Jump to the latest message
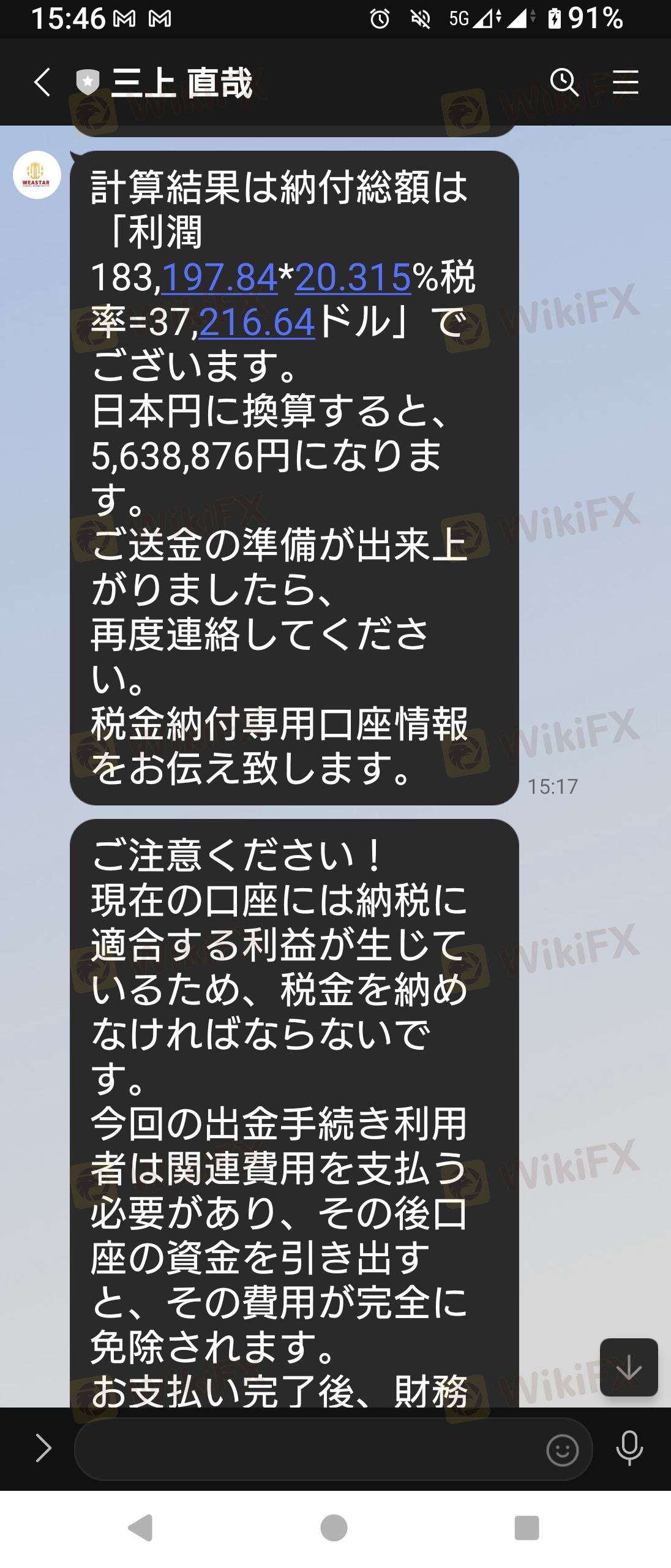 pyautogui.click(x=629, y=1367)
